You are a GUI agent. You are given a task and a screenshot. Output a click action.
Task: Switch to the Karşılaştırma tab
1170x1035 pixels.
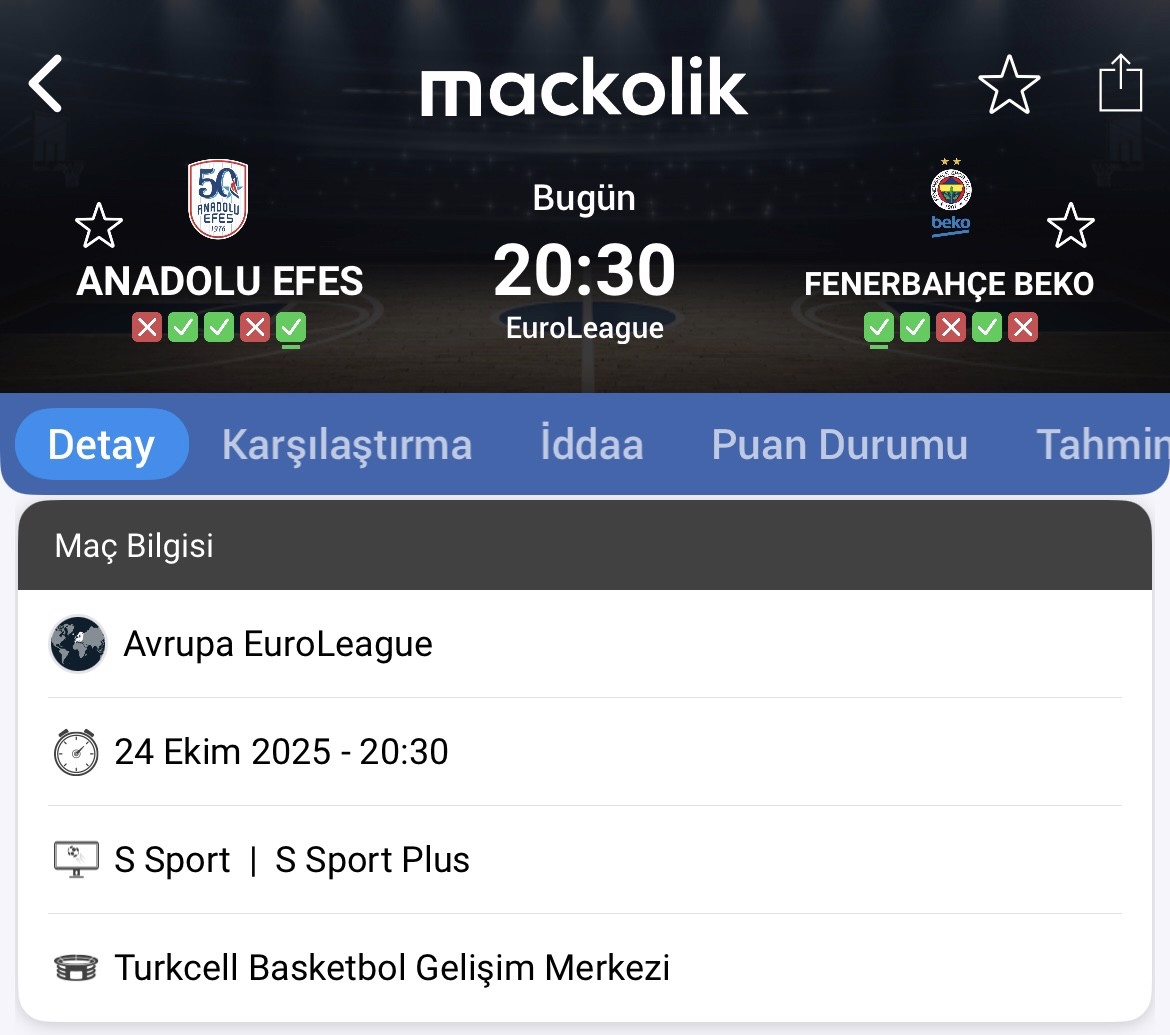(x=347, y=445)
